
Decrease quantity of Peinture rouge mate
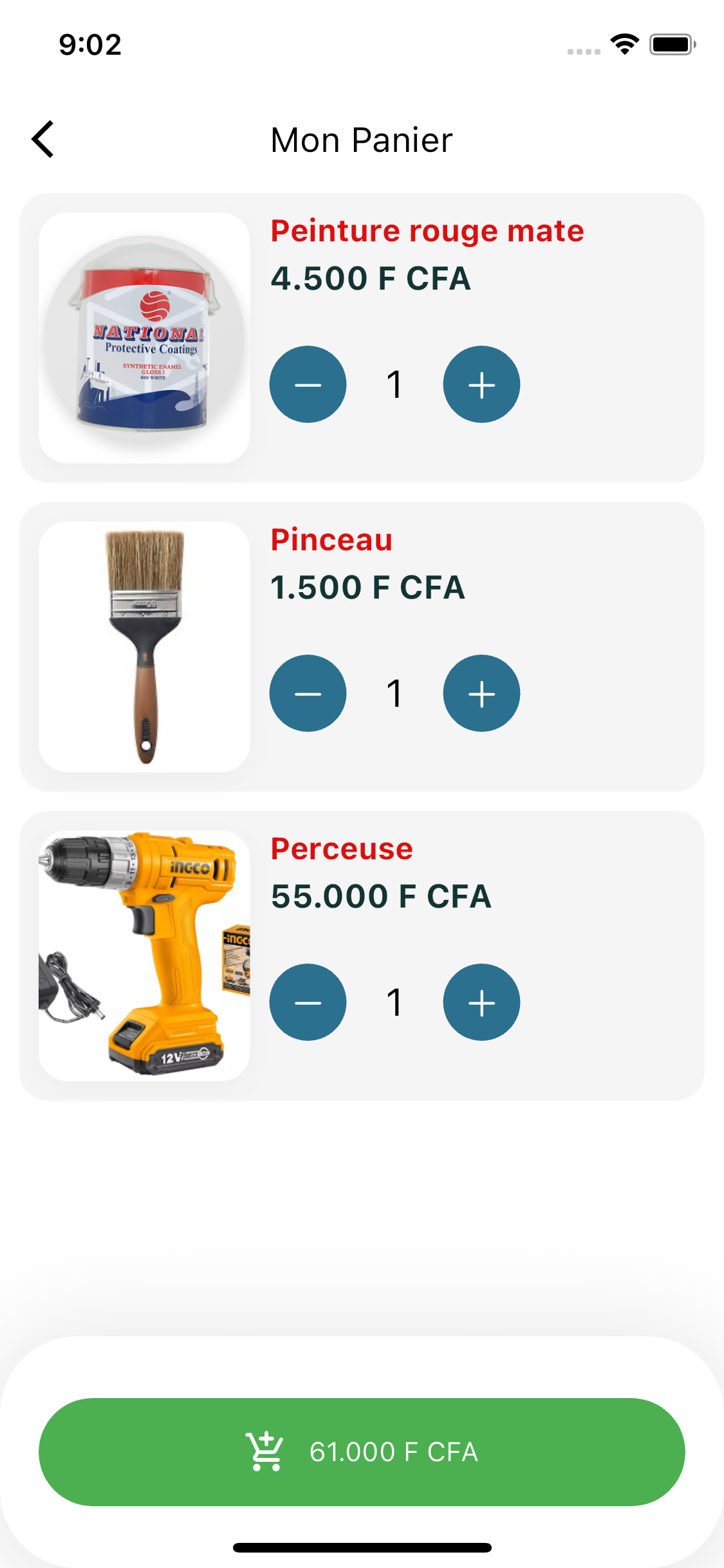pyautogui.click(x=308, y=384)
